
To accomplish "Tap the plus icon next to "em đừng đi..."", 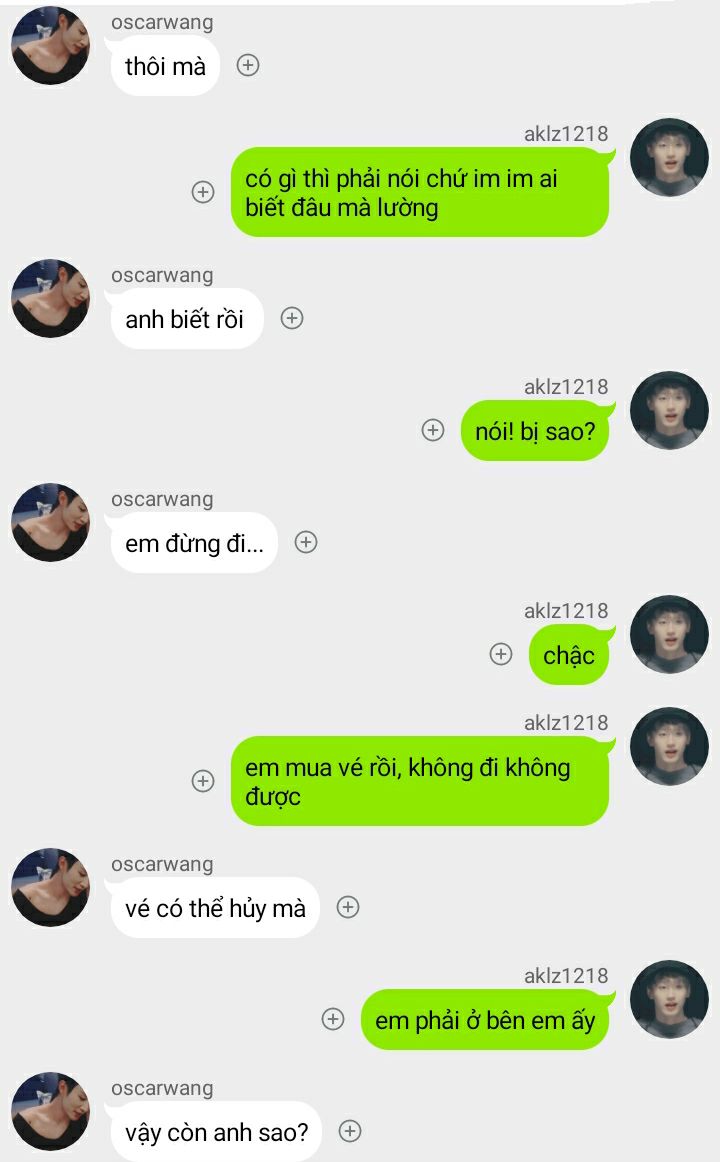I will [x=306, y=542].
